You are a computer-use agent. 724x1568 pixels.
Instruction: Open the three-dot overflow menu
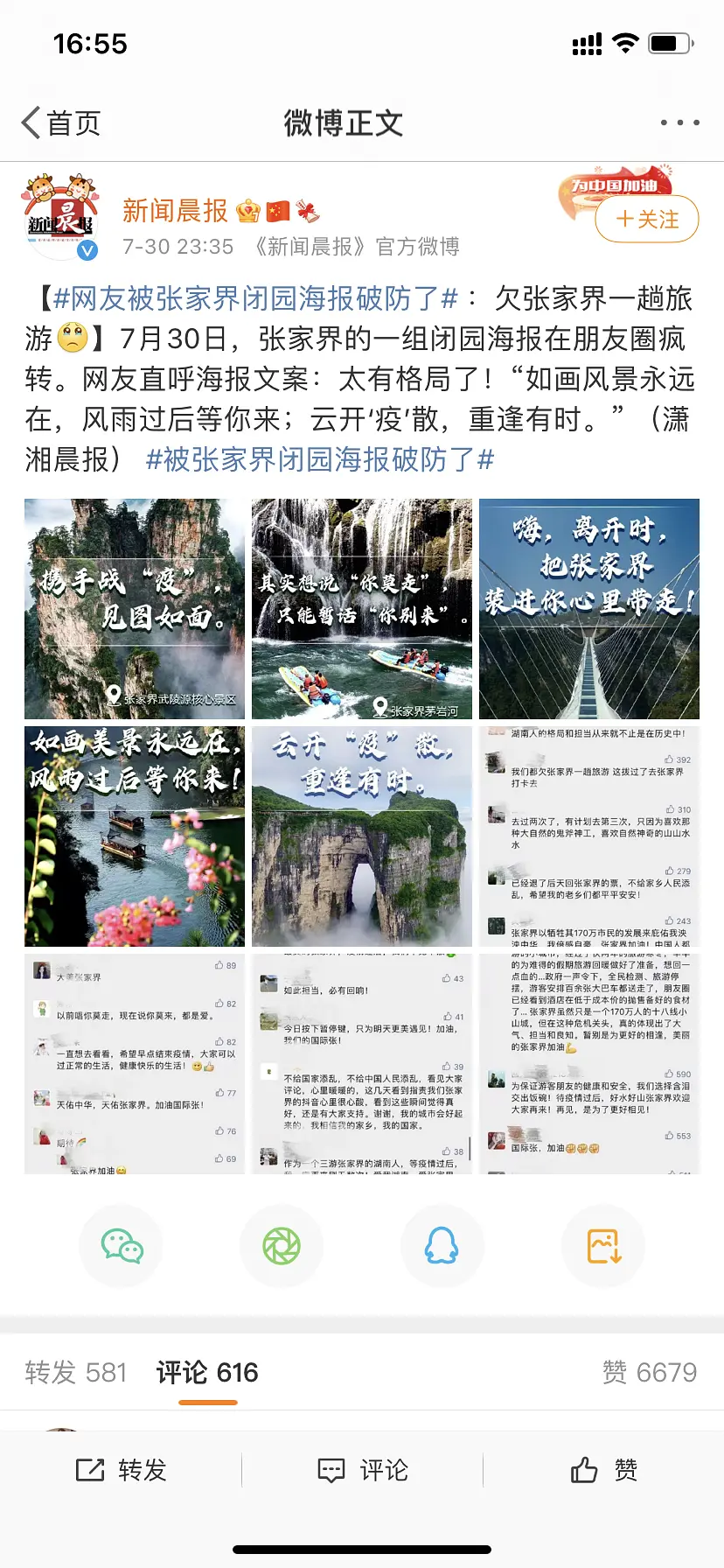click(679, 123)
